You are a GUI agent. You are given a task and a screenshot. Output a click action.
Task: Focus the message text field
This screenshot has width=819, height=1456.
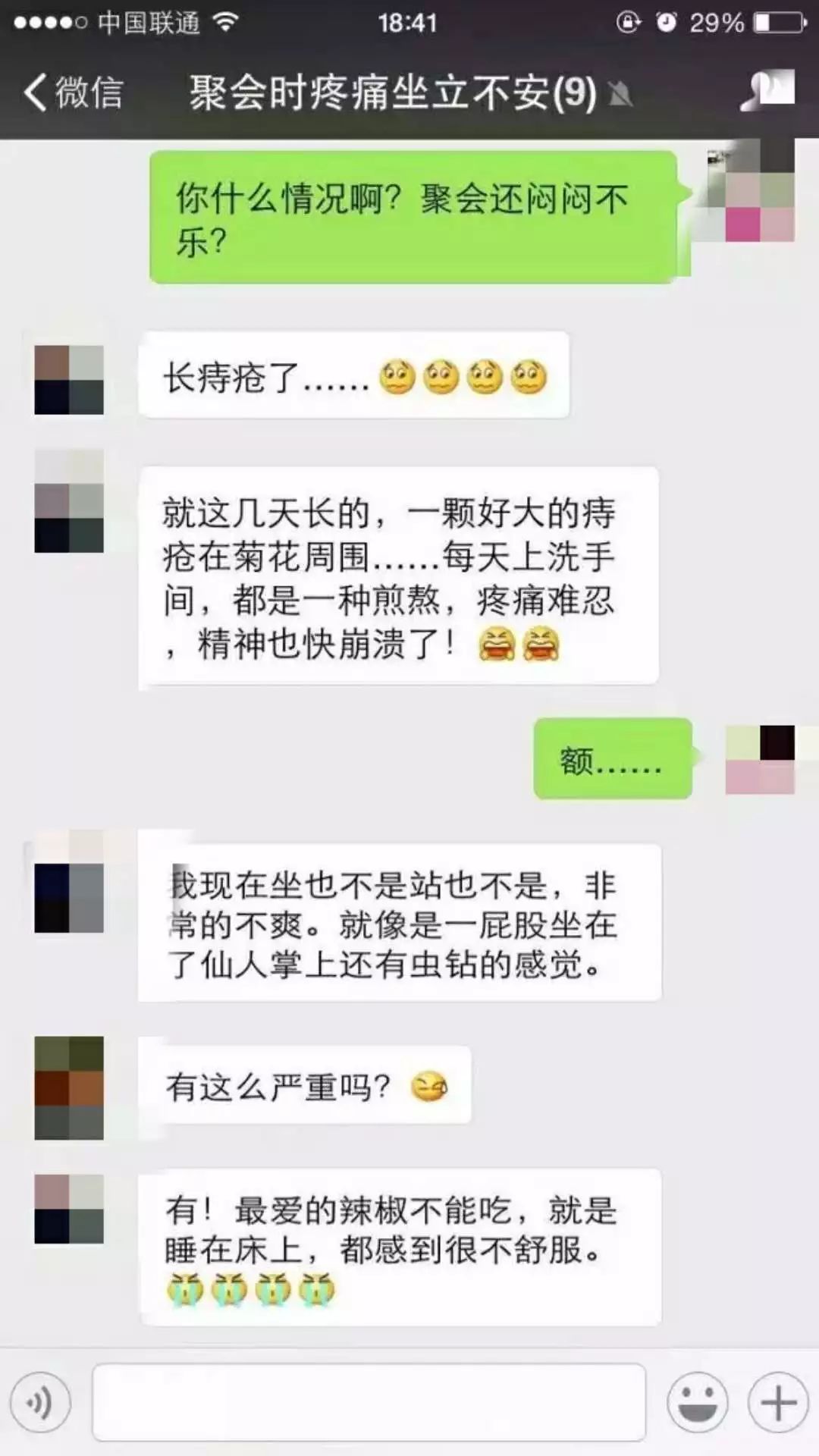pos(369,1402)
